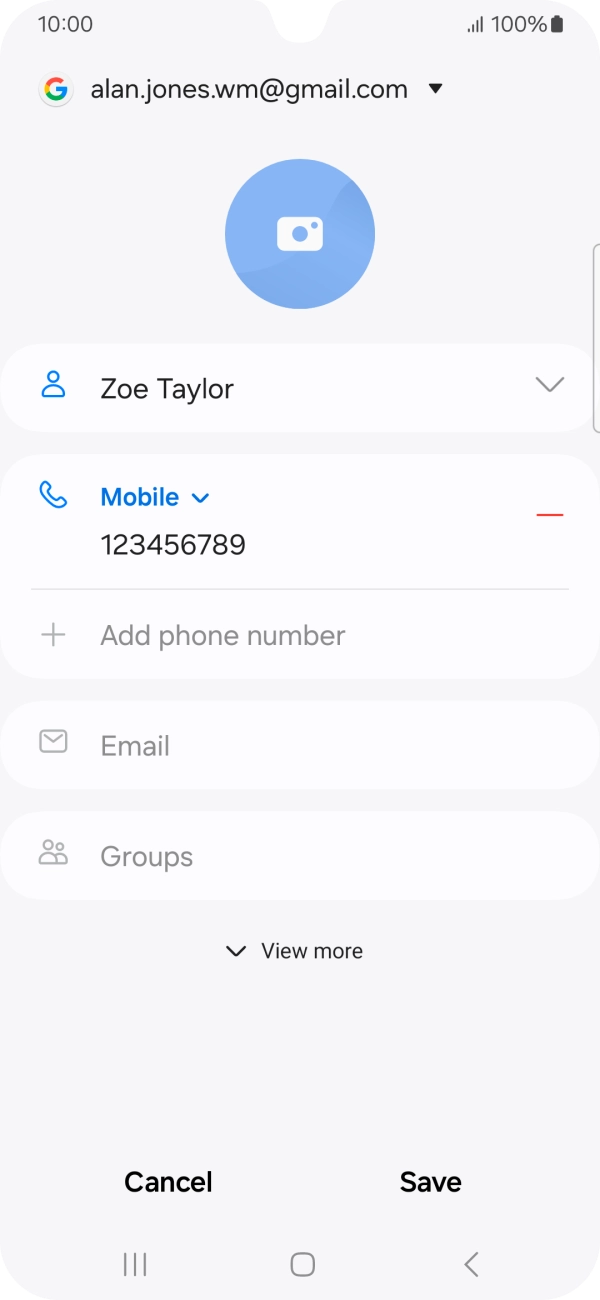The height and width of the screenshot is (1300, 600).
Task: Save the contact Zoe Taylor
Action: 430,1182
